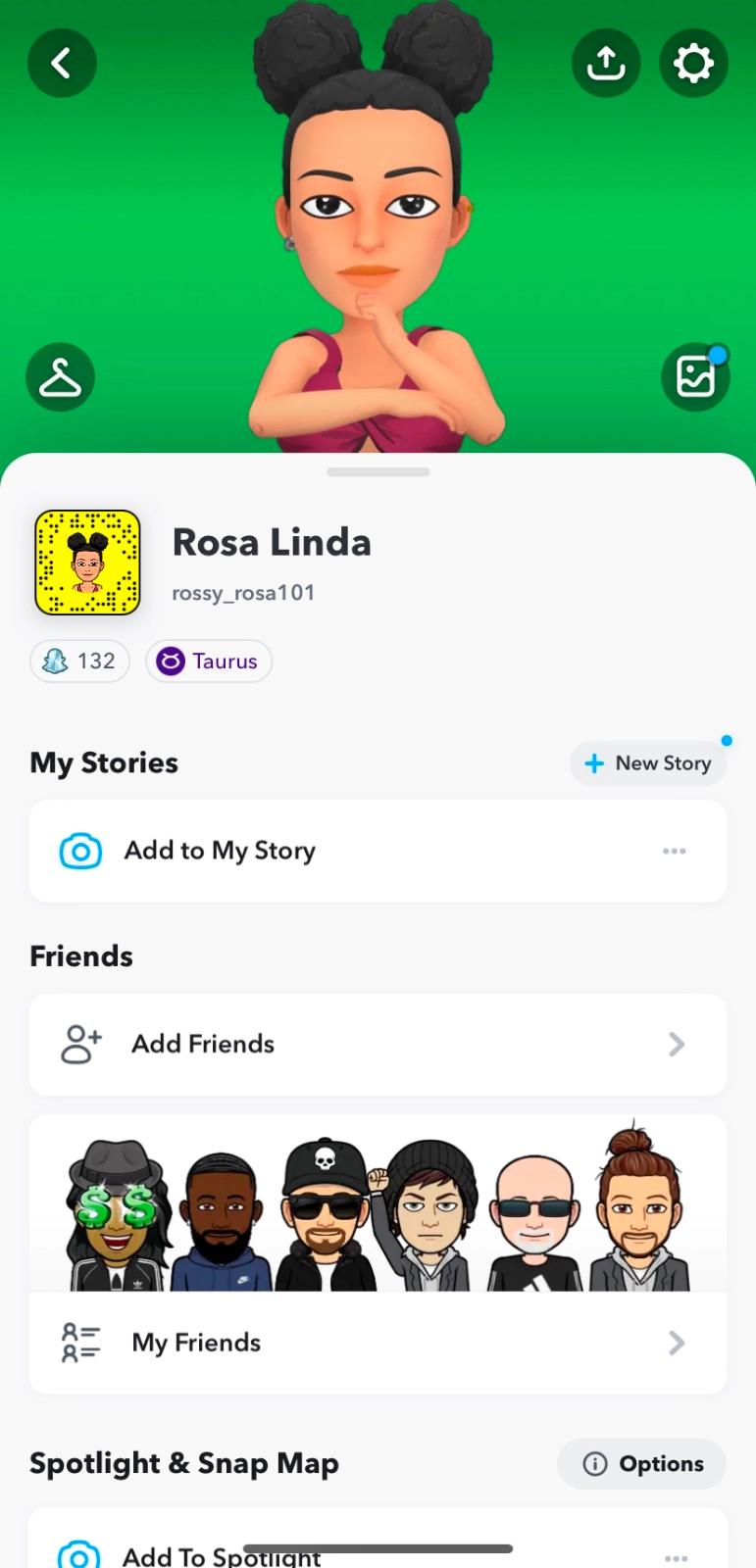
Task: Go back using the top arrow
Action: click(62, 64)
